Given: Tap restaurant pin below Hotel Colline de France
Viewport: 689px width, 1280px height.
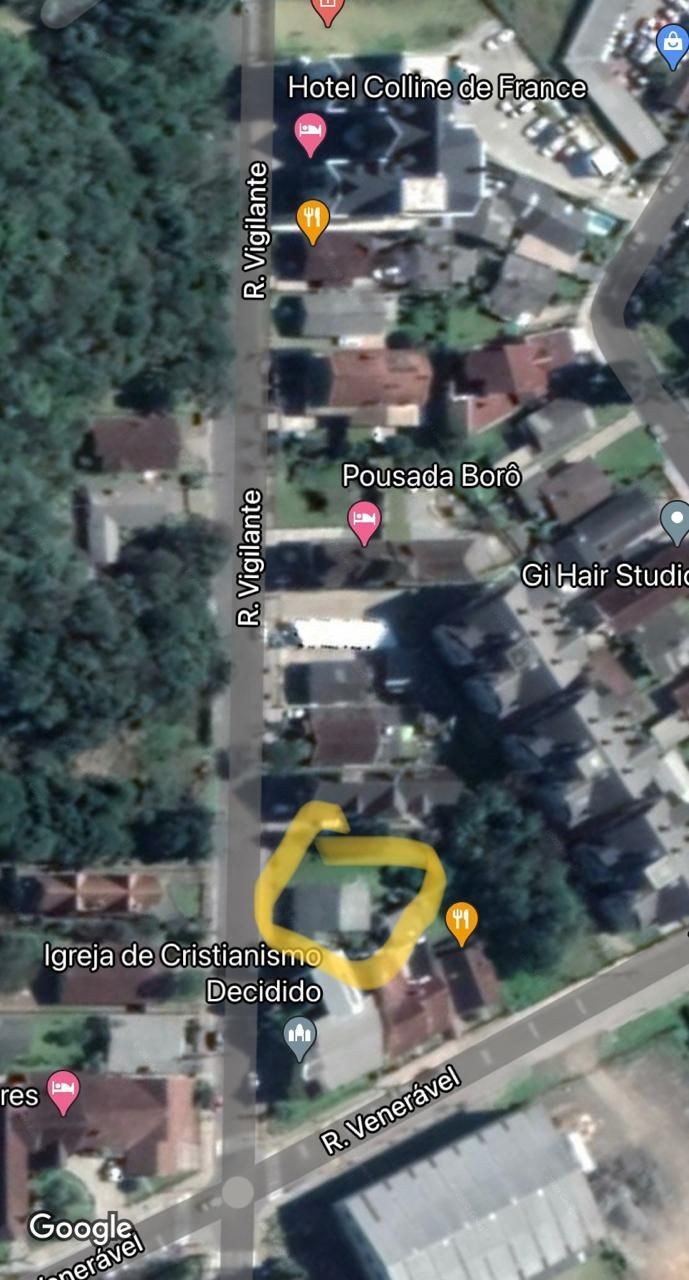Looking at the screenshot, I should [313, 221].
